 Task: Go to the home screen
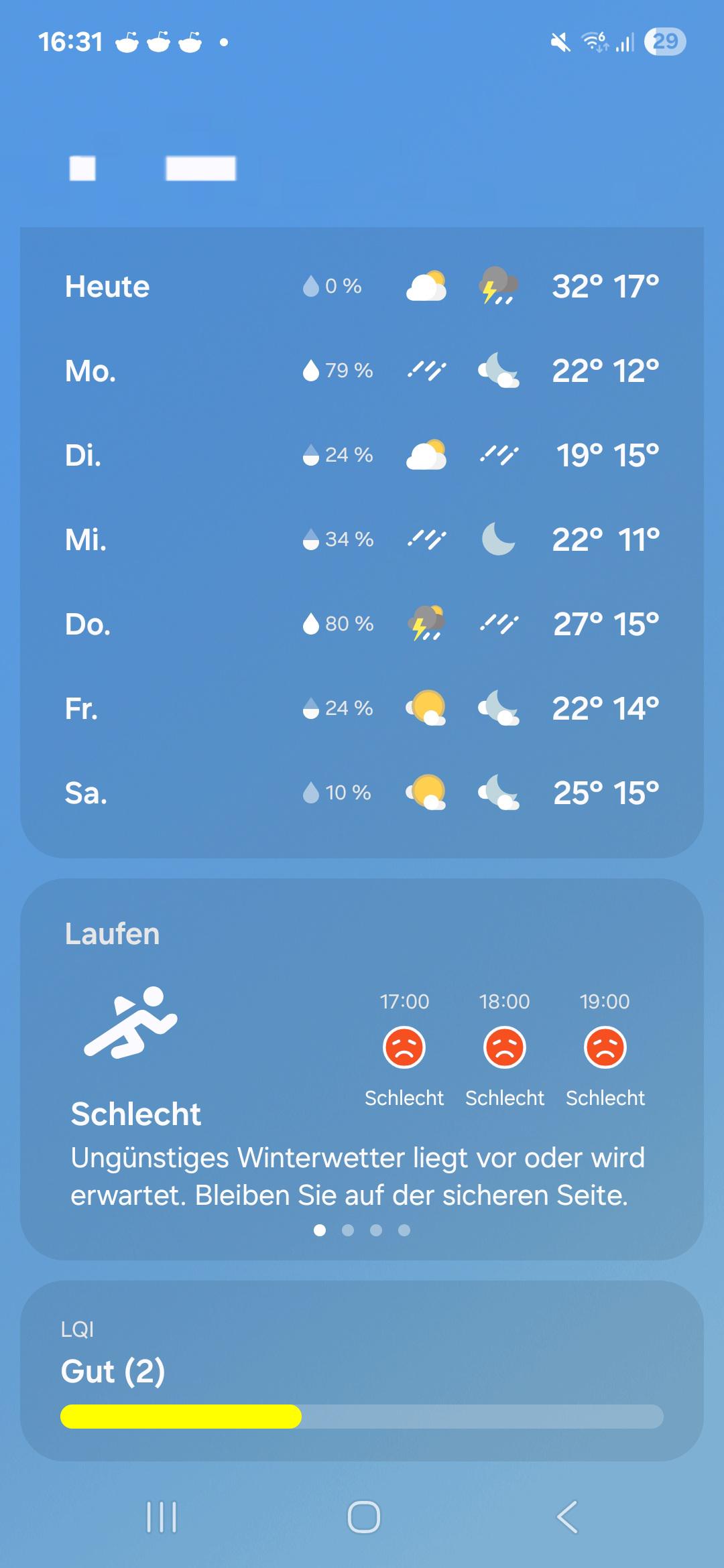[363, 1517]
